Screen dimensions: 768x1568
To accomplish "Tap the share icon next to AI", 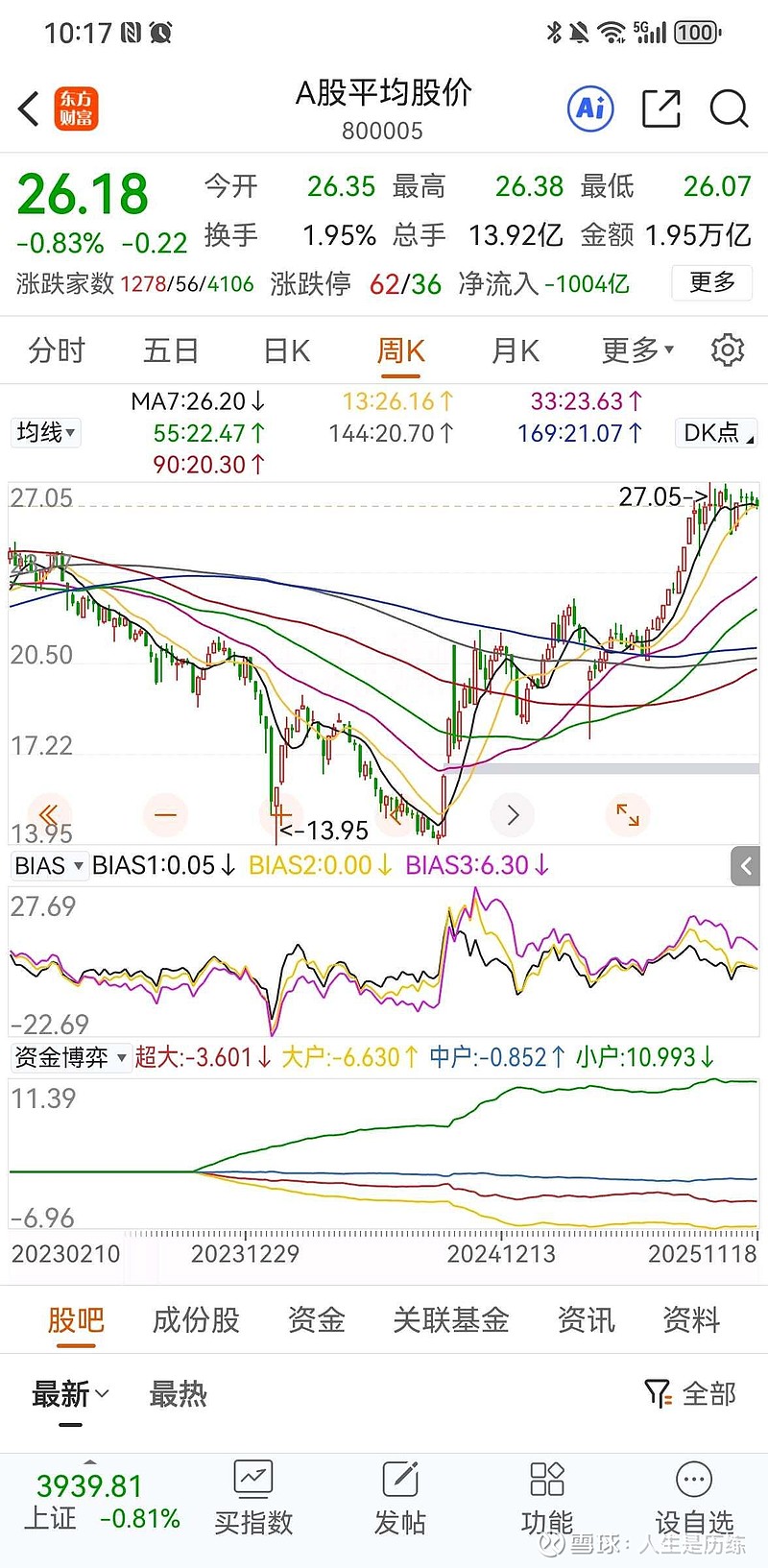I will 660,109.
